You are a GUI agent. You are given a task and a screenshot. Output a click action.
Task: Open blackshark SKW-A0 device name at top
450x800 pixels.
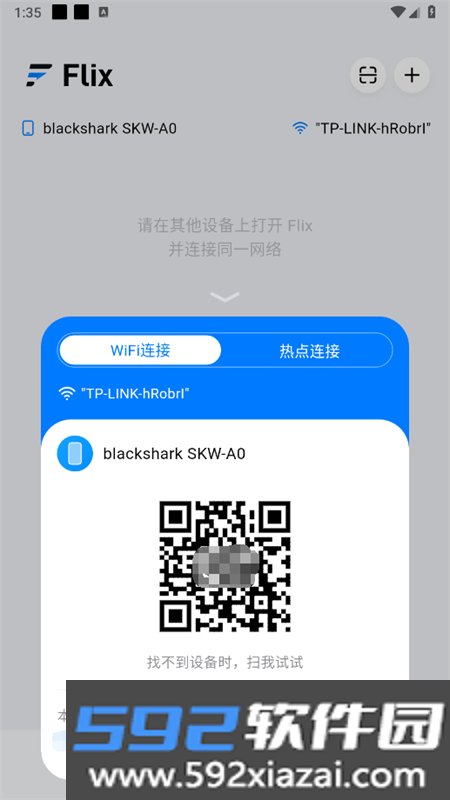pos(99,128)
